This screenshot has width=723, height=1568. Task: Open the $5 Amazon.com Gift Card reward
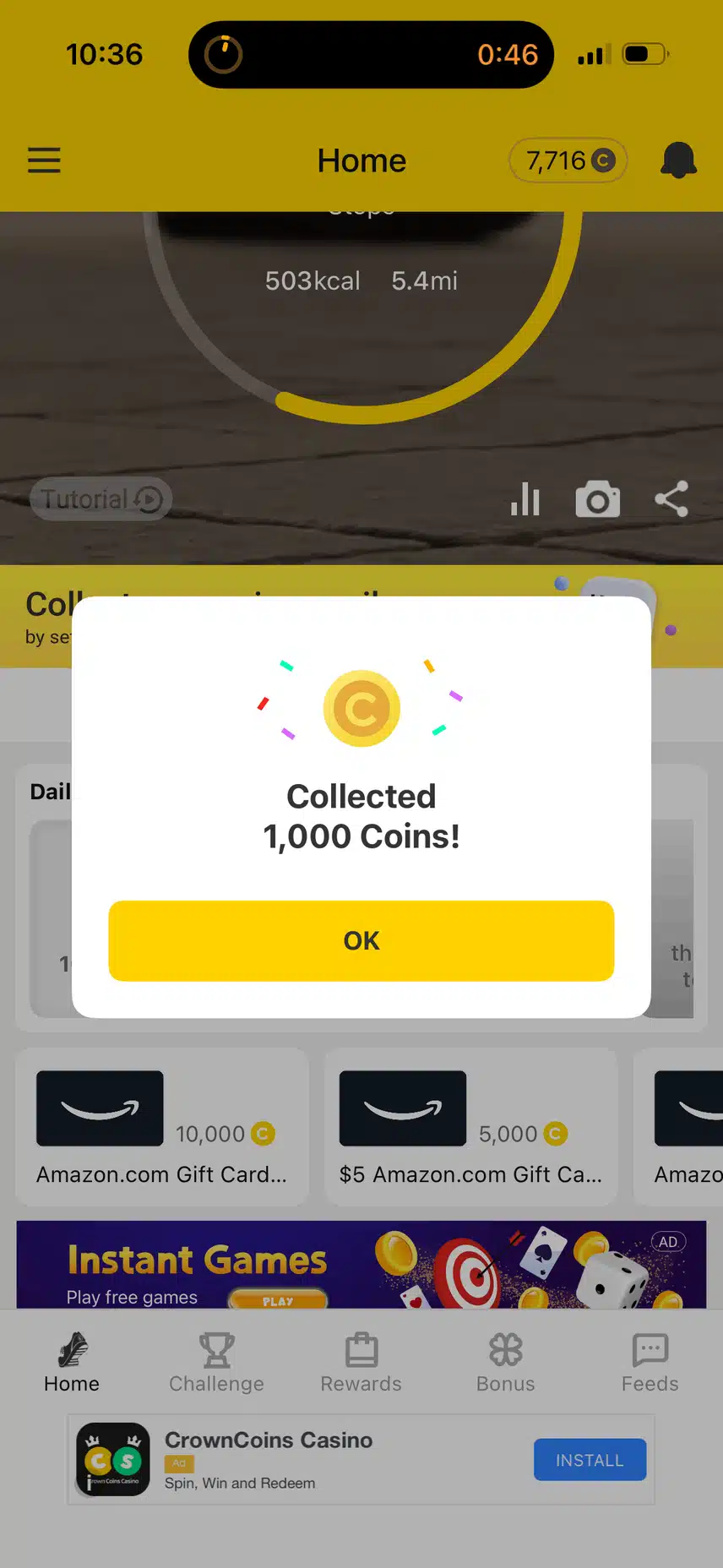(x=470, y=1126)
